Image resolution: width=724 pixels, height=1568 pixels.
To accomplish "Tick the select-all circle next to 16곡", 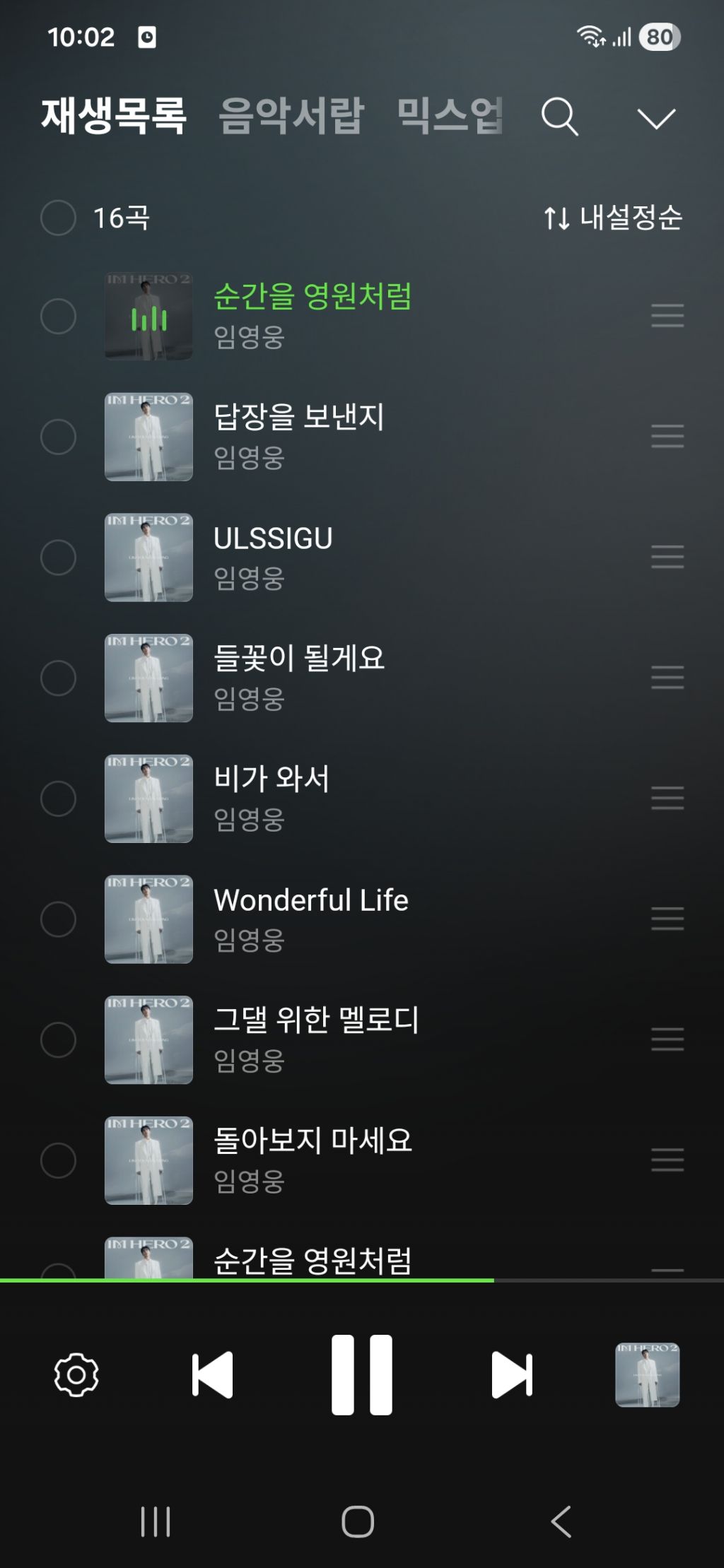I will [x=58, y=218].
